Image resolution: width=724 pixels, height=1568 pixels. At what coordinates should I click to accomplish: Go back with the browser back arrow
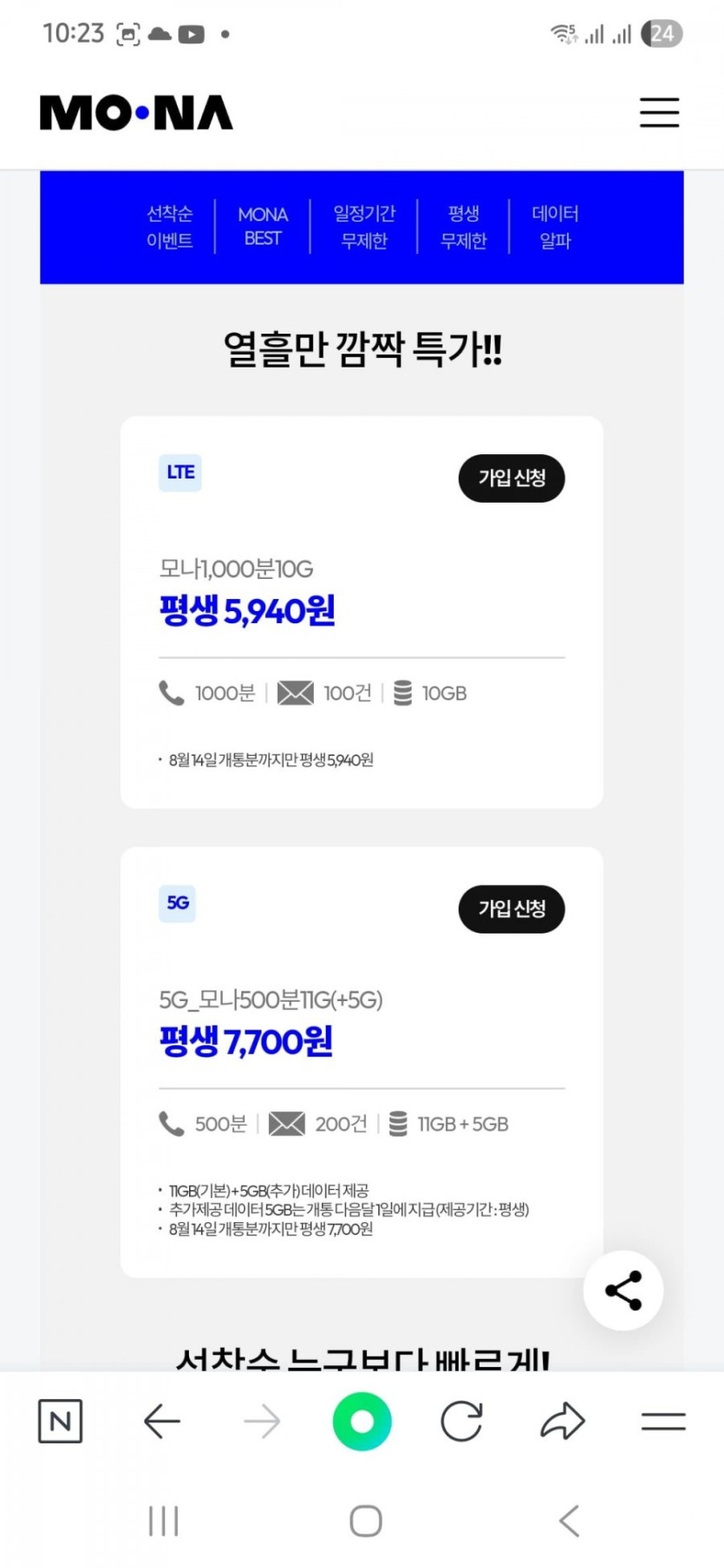pos(162,1422)
